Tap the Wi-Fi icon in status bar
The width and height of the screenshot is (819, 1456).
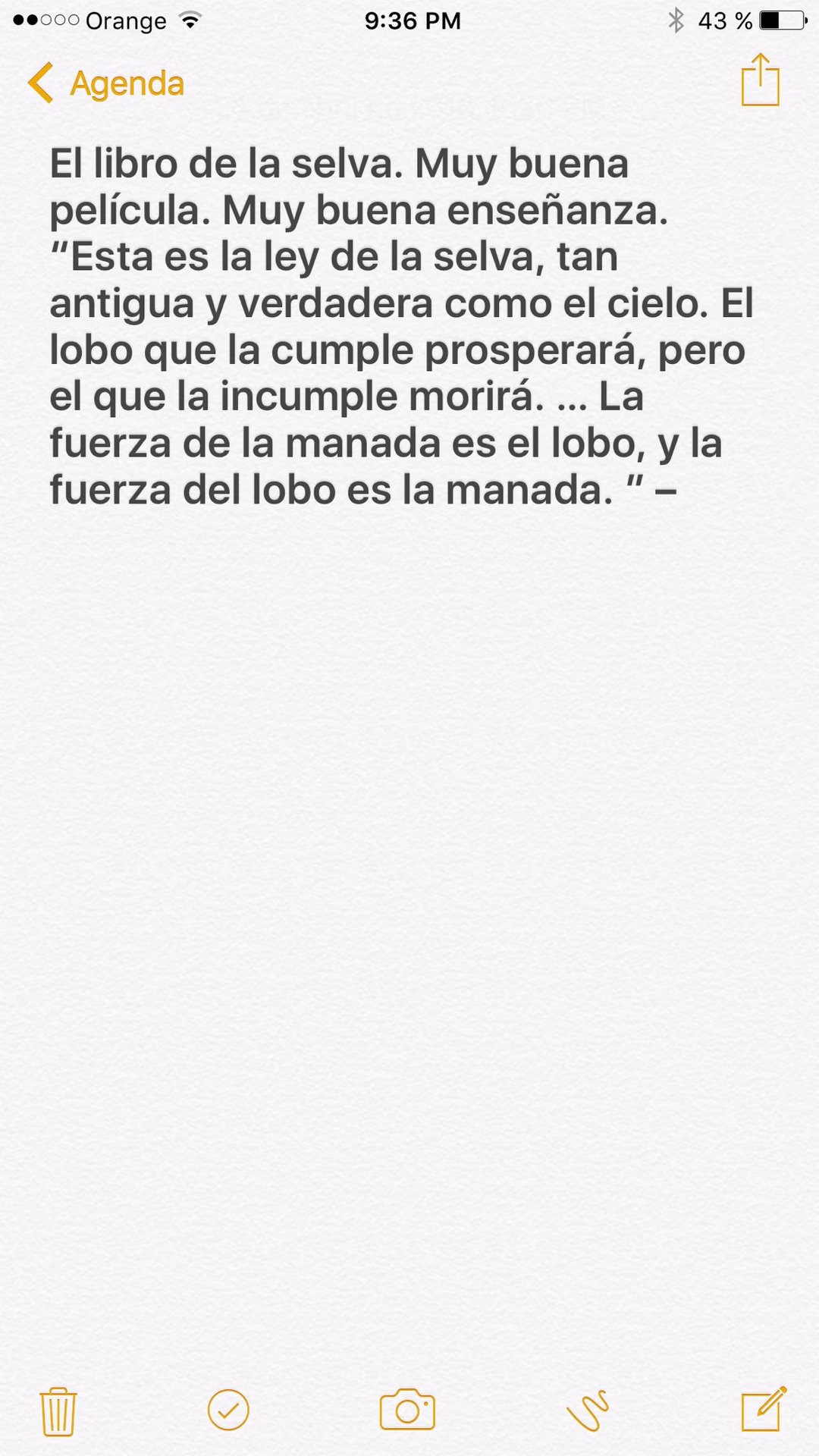pyautogui.click(x=188, y=20)
